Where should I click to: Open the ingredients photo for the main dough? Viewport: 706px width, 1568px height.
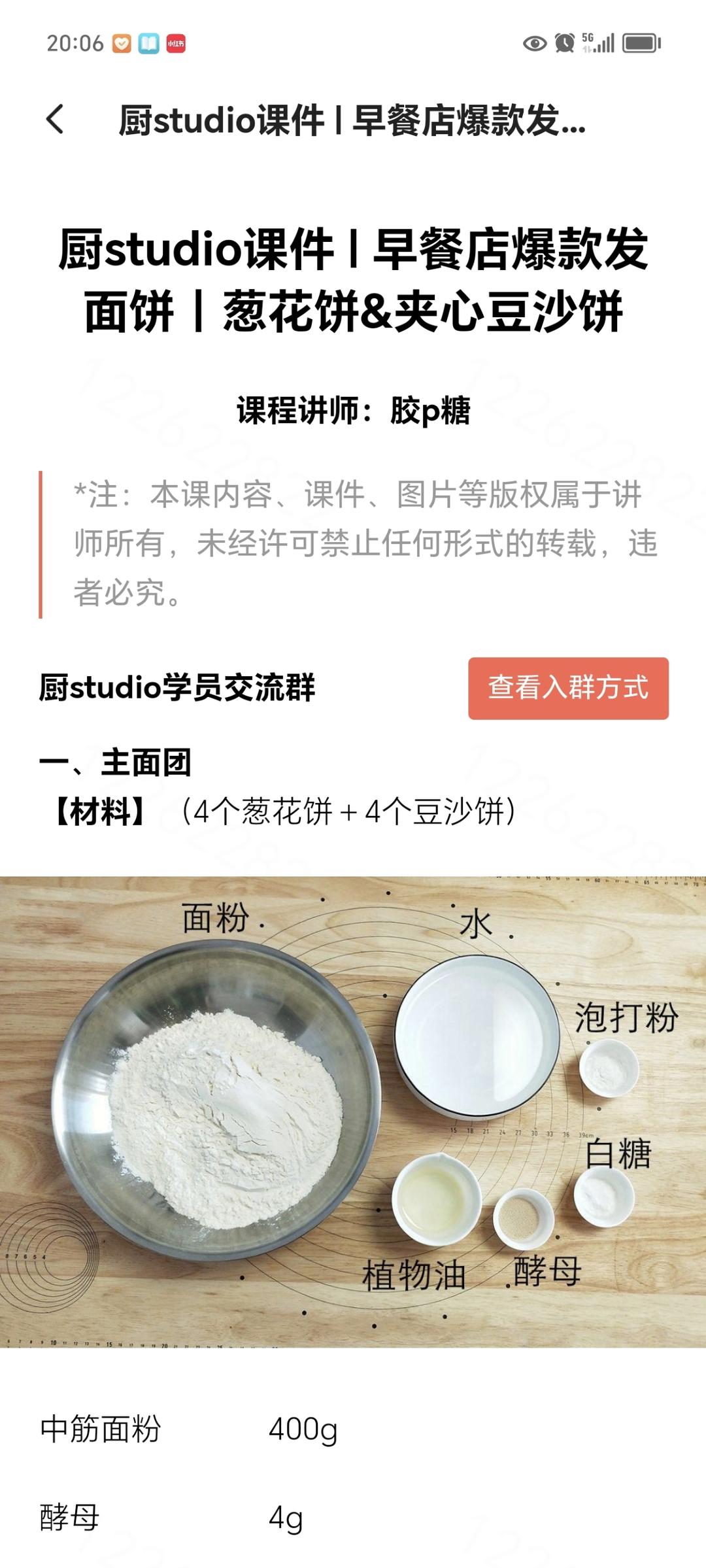[353, 1112]
